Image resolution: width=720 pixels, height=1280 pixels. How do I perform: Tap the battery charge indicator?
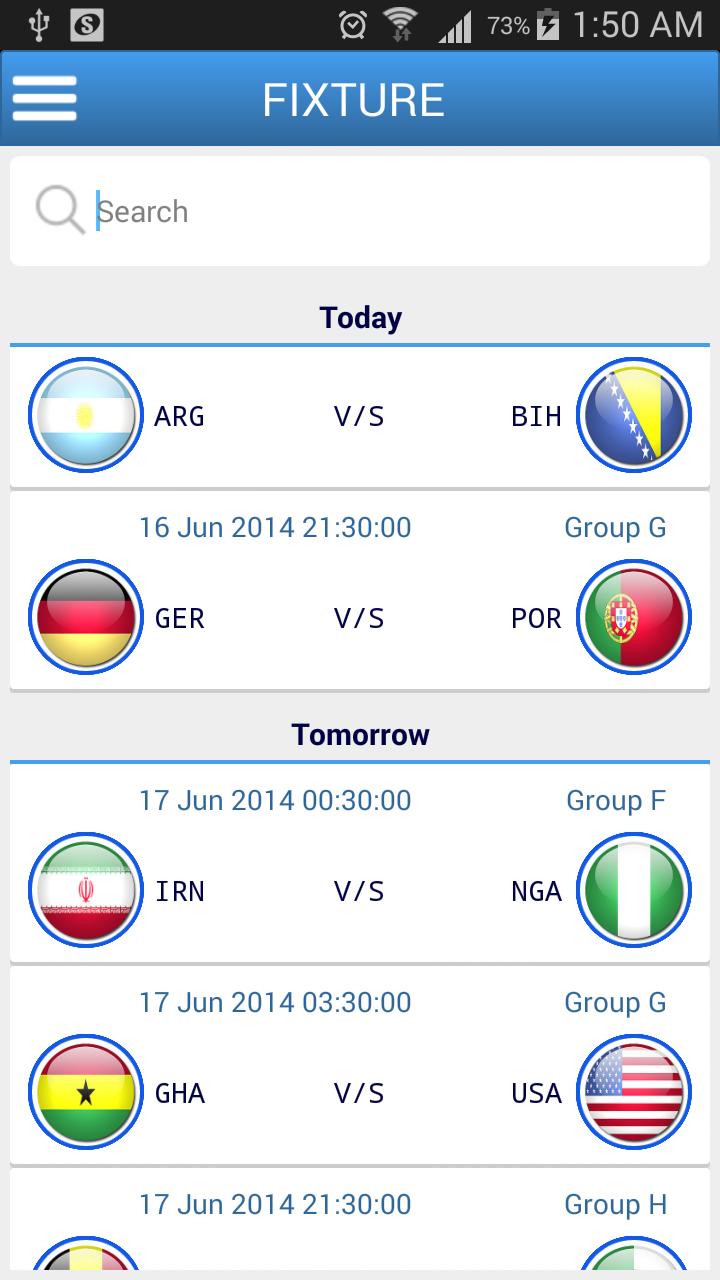[x=548, y=26]
